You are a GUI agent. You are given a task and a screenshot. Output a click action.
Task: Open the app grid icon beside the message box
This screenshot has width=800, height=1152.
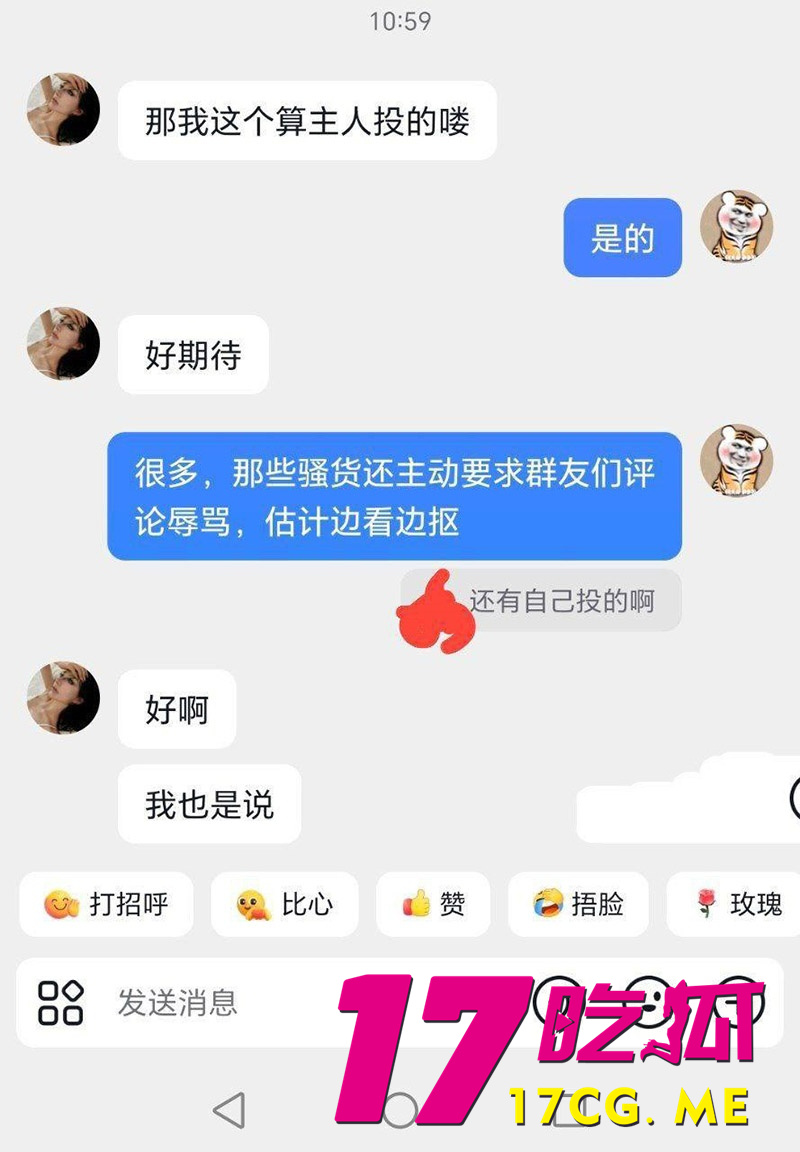[58, 1005]
